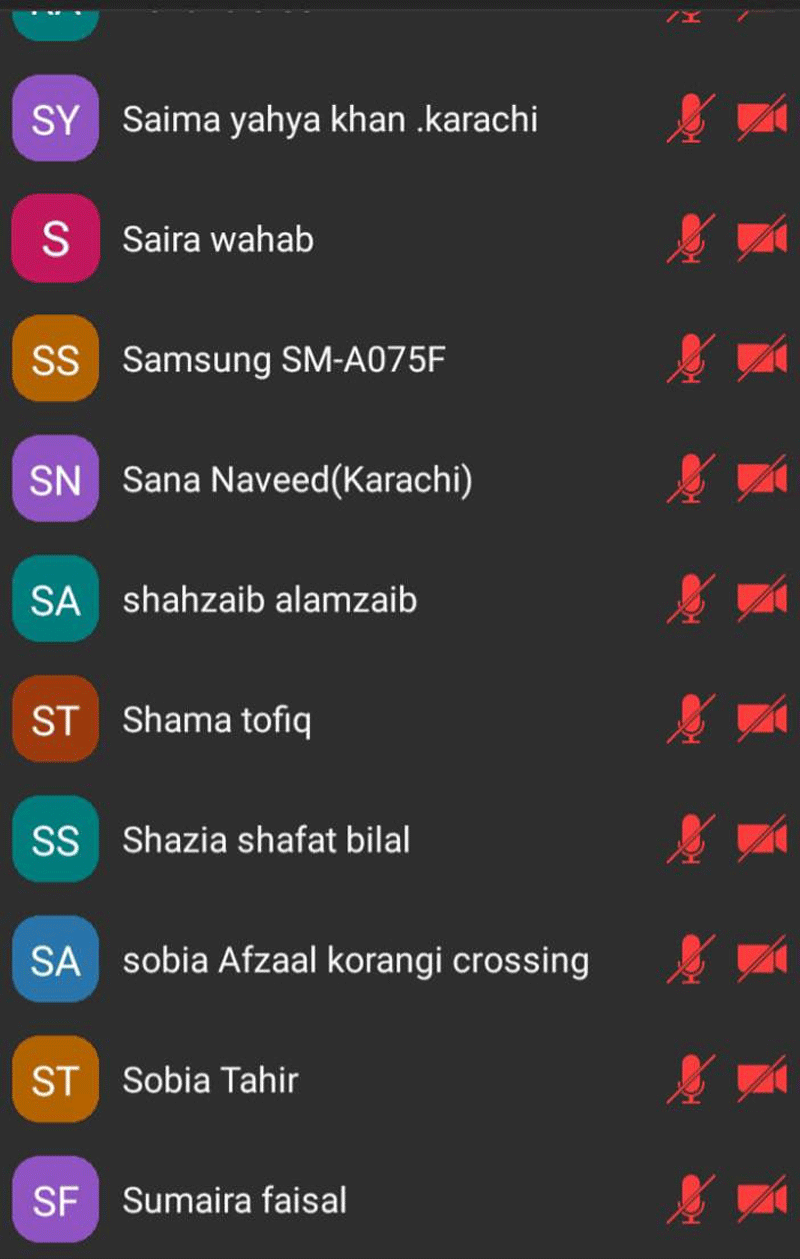Viewport: 800px width, 1259px height.
Task: Click the teal SA avatar for shahzaib alamzaib
Action: pos(55,600)
